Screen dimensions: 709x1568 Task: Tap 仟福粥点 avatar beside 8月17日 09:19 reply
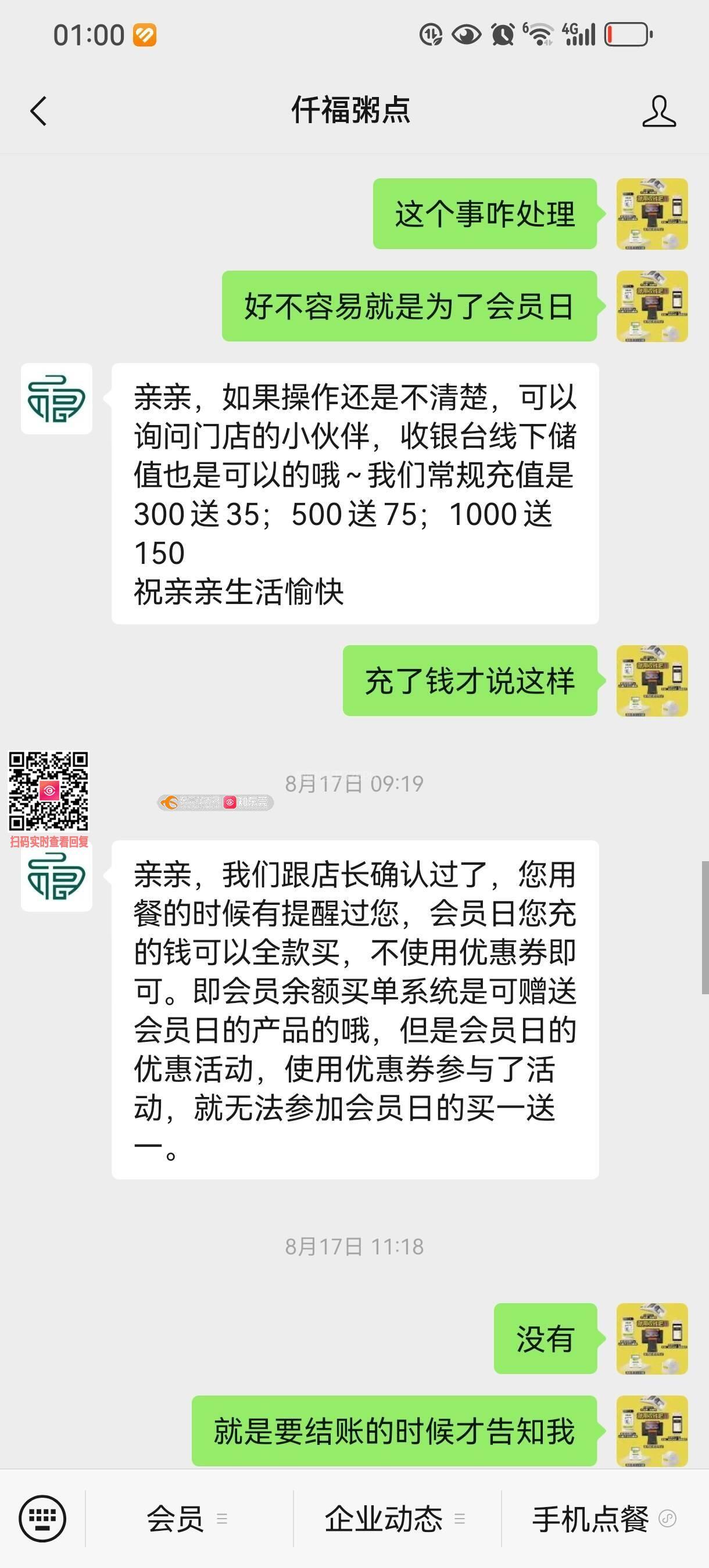pyautogui.click(x=56, y=876)
